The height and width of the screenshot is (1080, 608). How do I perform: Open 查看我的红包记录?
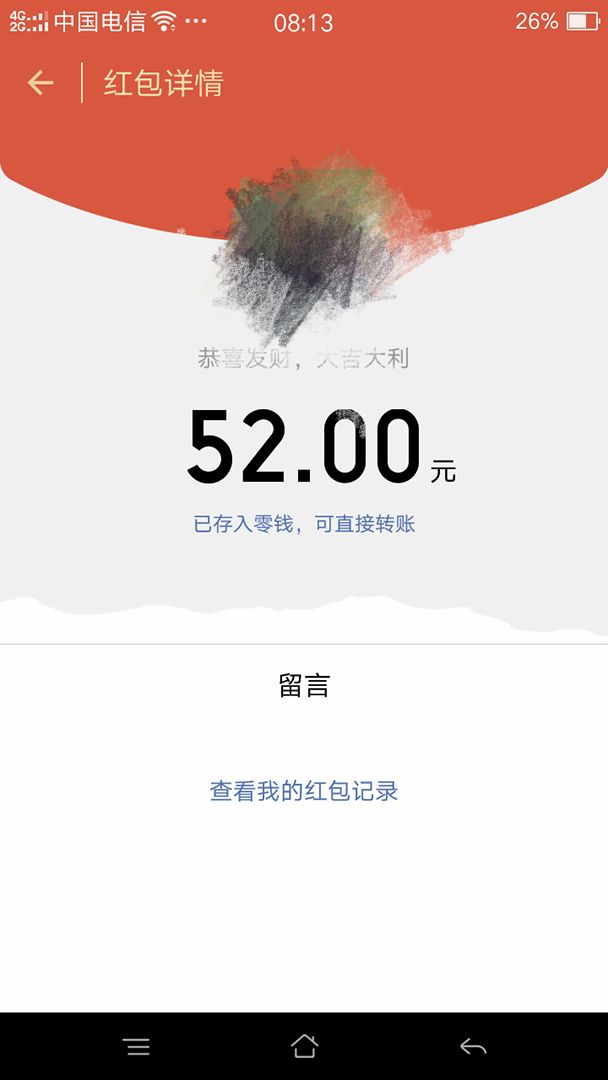click(x=304, y=791)
